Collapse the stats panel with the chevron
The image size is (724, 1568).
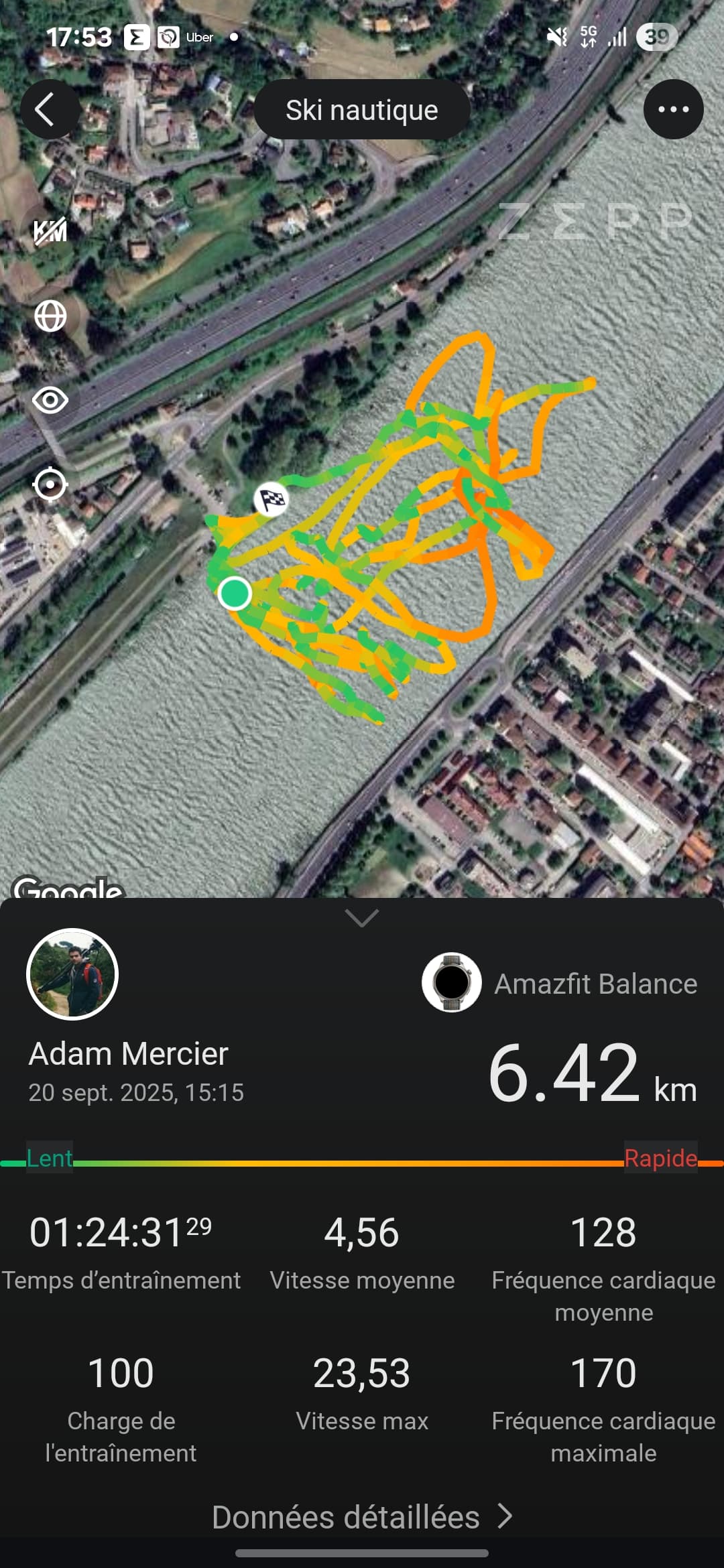[361, 917]
